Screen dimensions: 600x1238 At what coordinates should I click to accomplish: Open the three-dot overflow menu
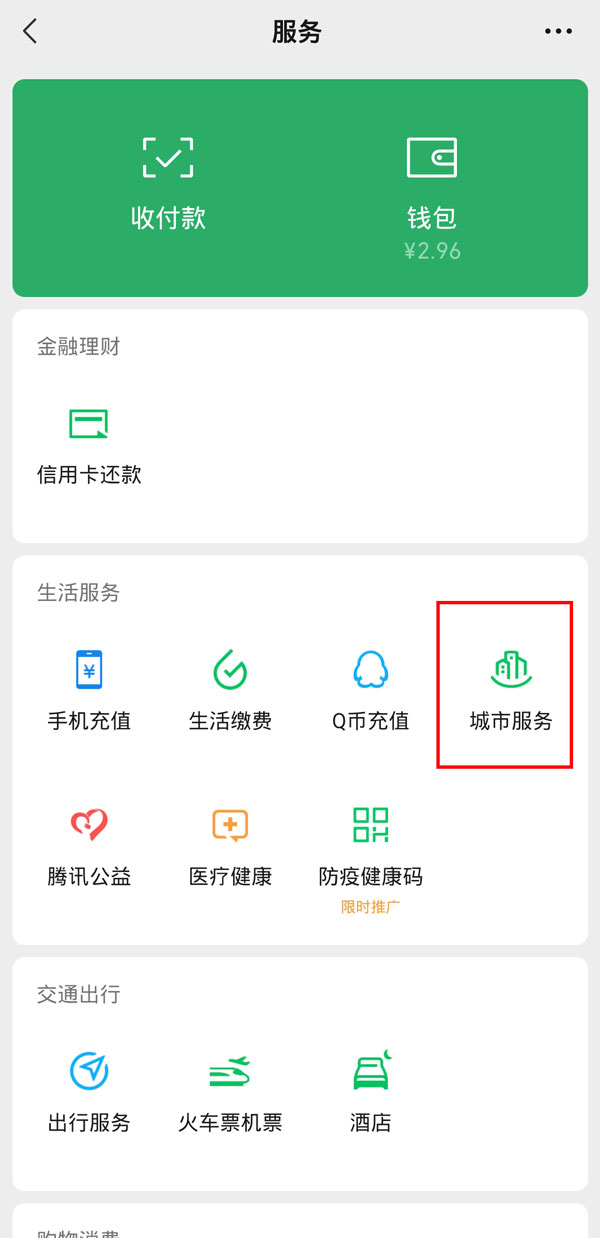(x=558, y=32)
